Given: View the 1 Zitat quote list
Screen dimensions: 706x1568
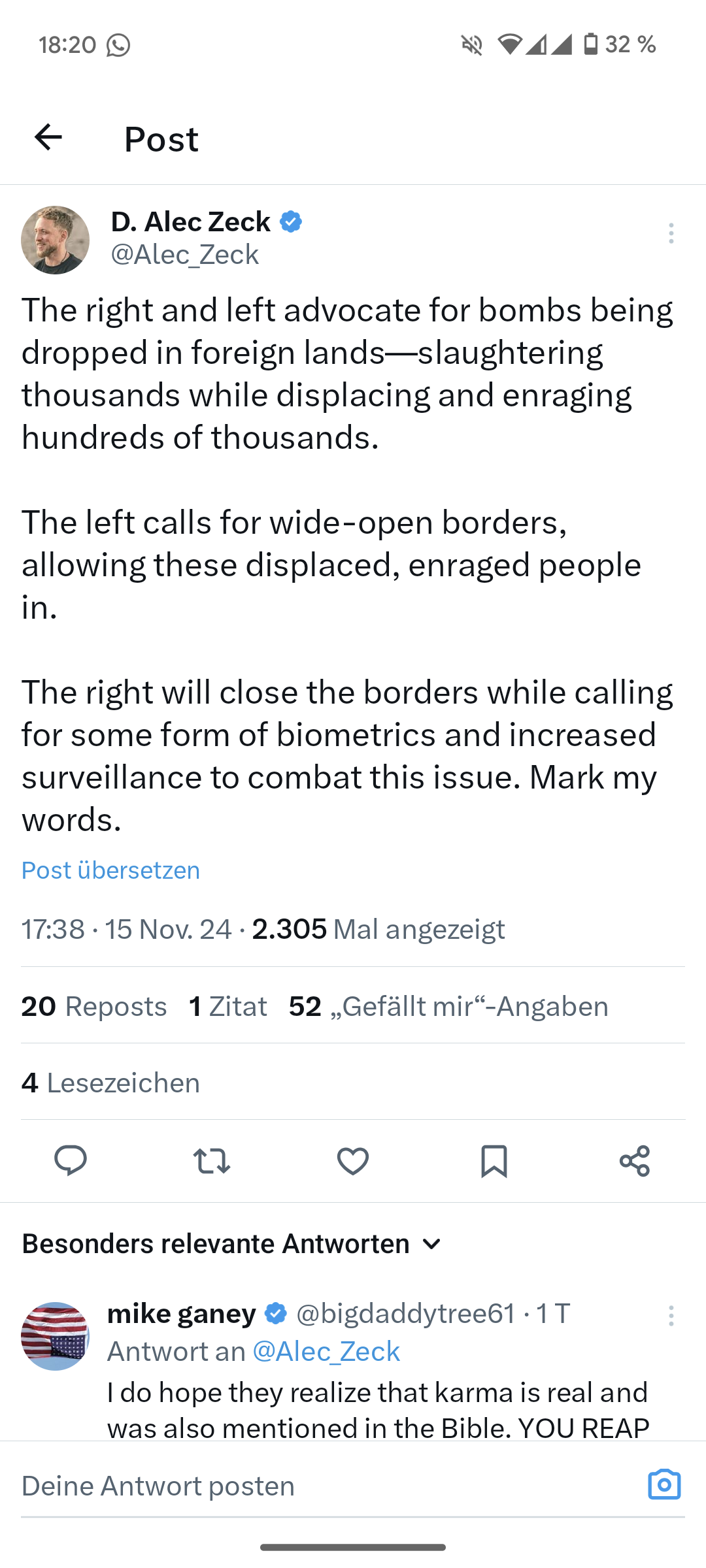Looking at the screenshot, I should [x=227, y=1006].
